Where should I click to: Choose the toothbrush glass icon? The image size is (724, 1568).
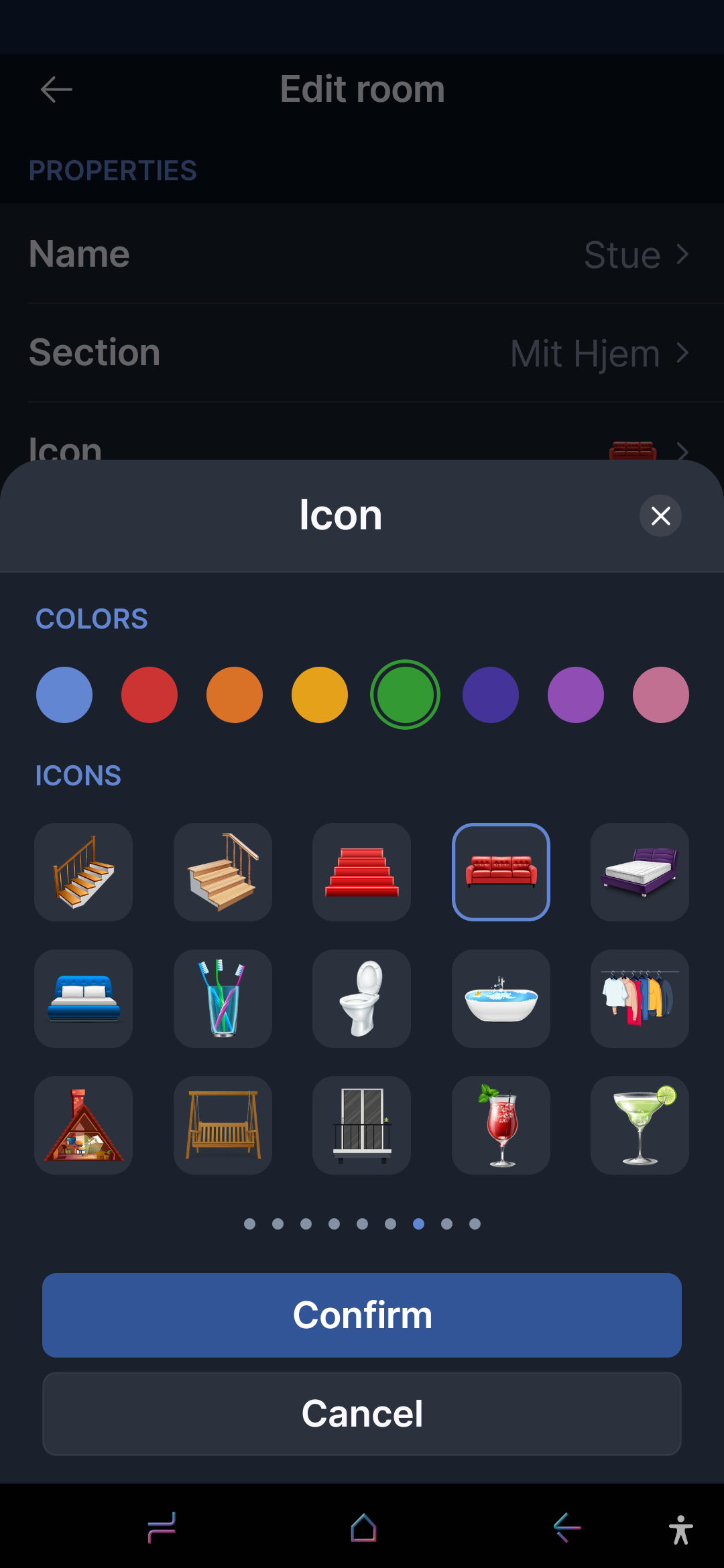coord(223,998)
